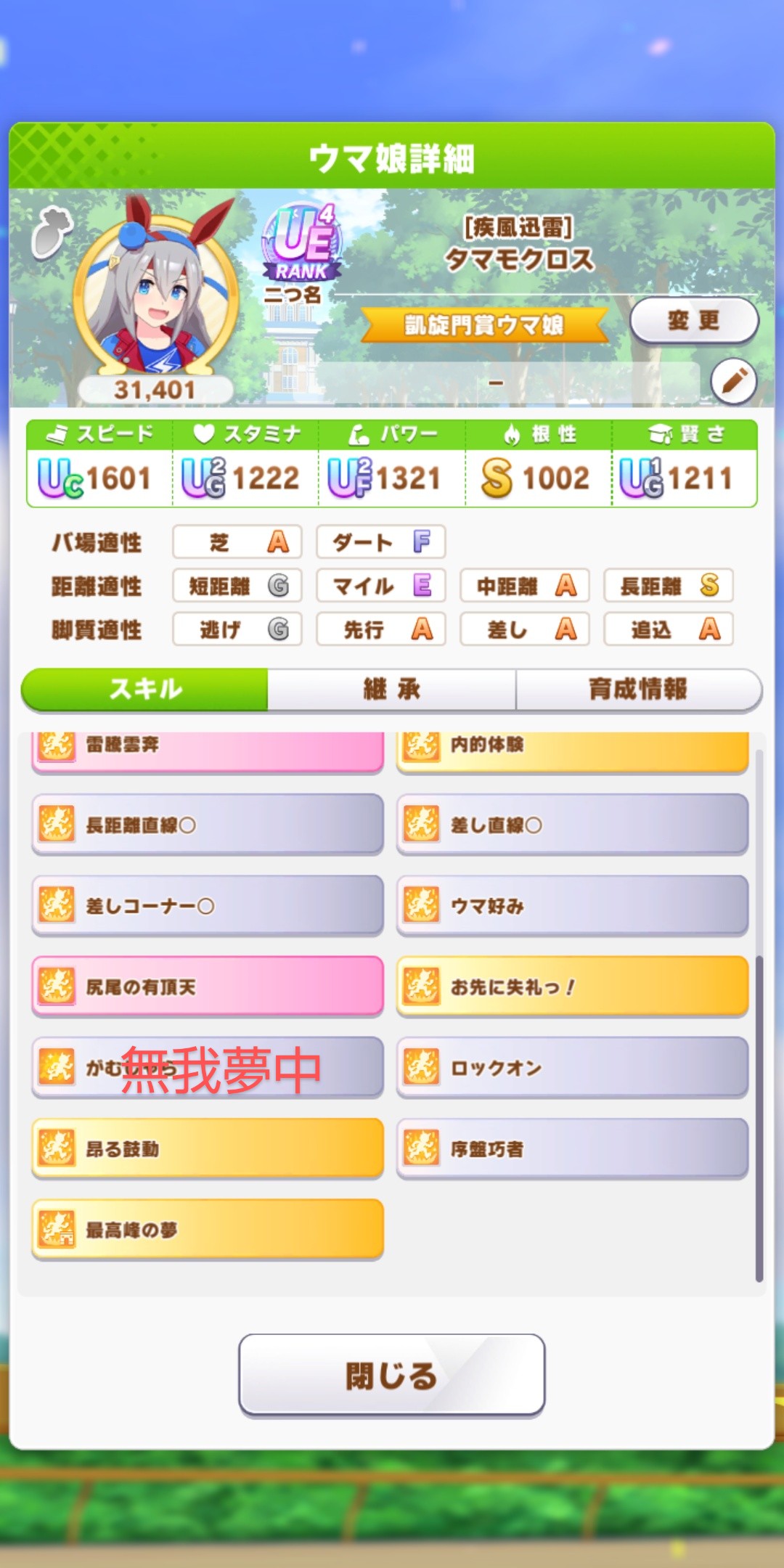Screen dimensions: 784x1568
Task: Close the dialog with 閉じる button
Action: click(391, 1375)
